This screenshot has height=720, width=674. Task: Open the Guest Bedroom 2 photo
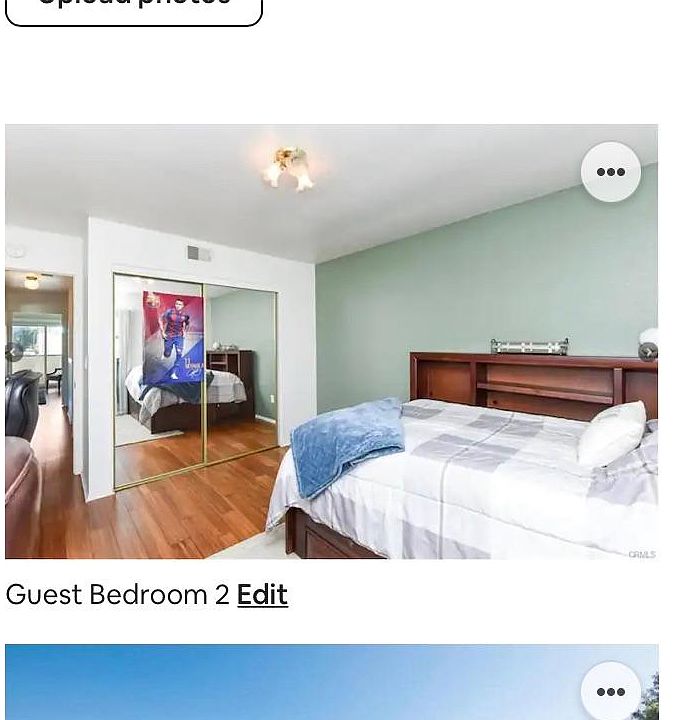tap(330, 380)
